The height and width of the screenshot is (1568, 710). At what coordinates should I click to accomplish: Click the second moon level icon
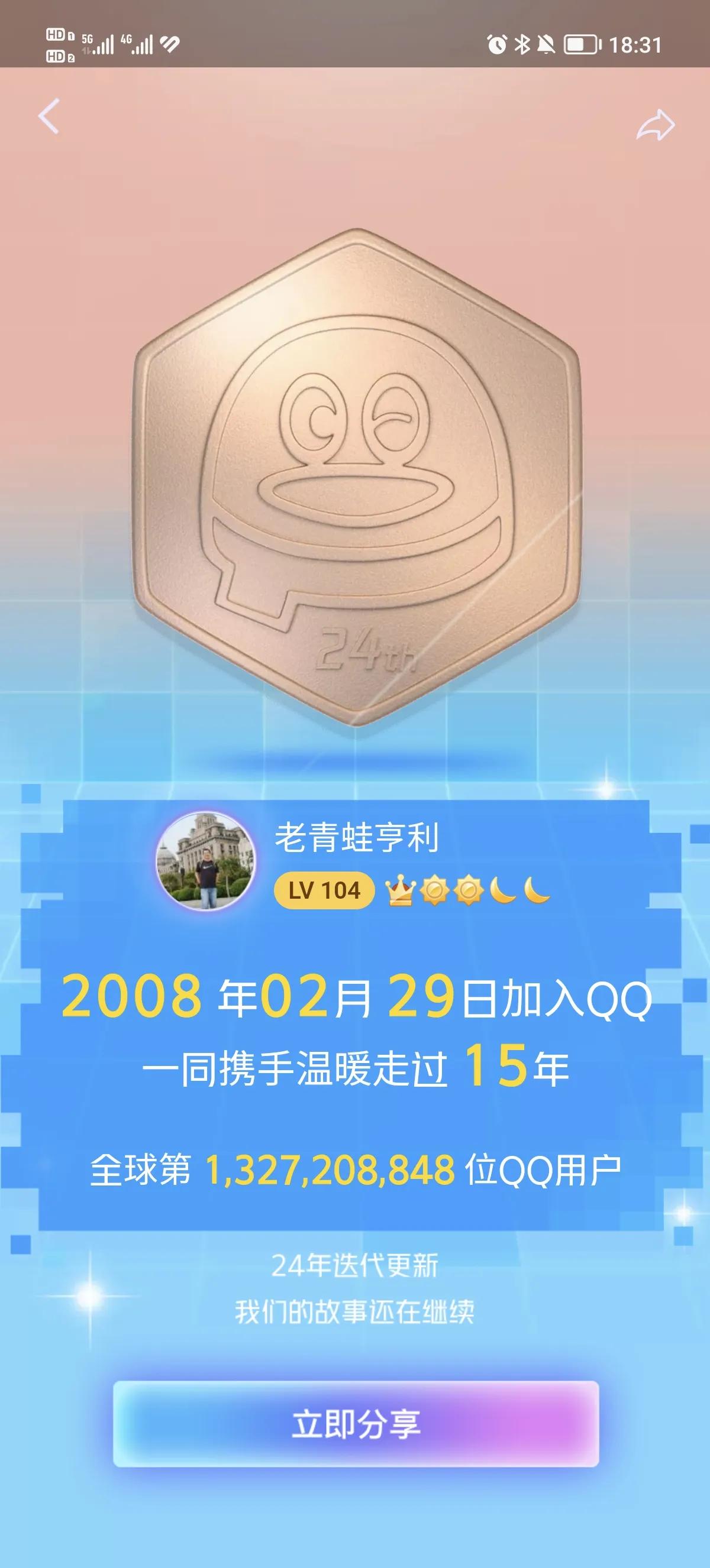(538, 890)
